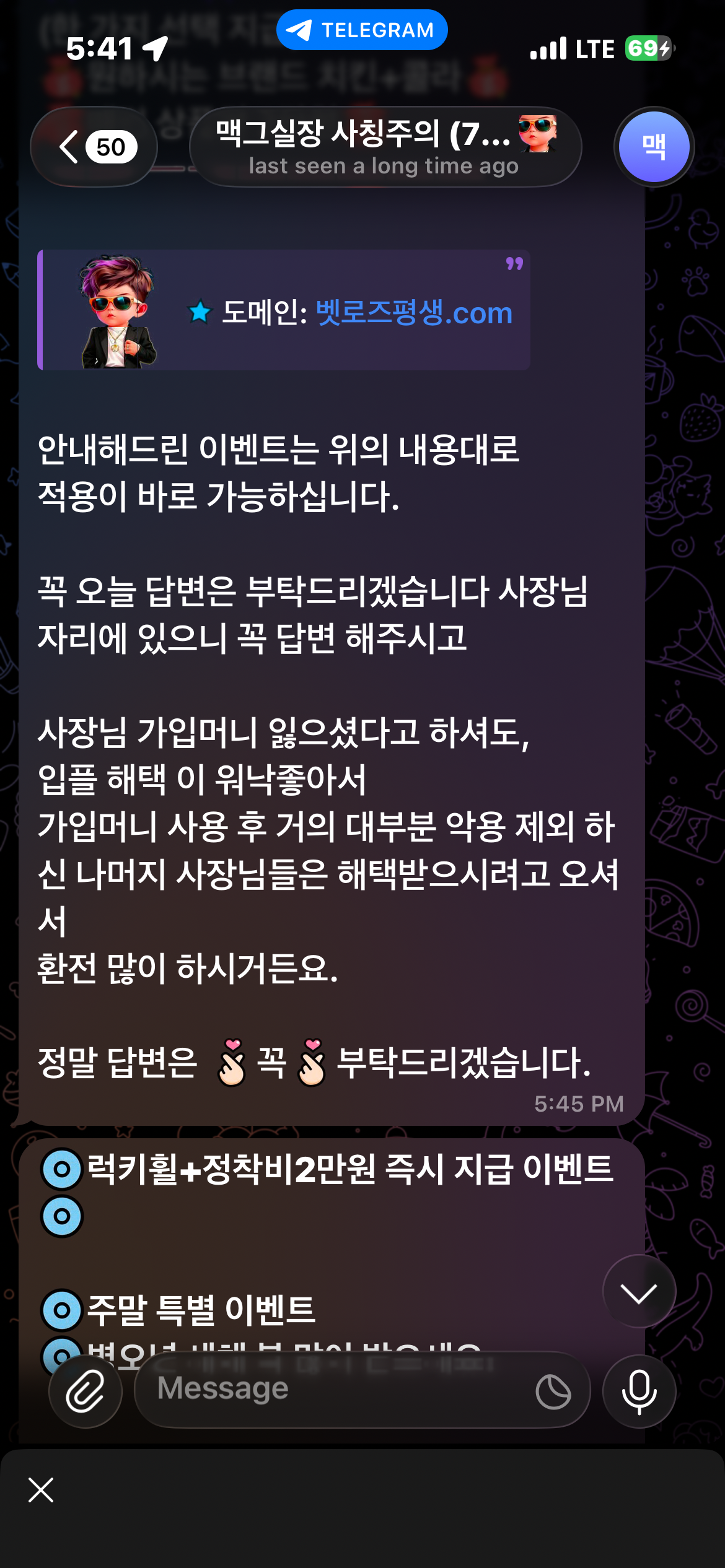
Task: Open the 맥그실장 chat header info
Action: pyautogui.click(x=384, y=147)
